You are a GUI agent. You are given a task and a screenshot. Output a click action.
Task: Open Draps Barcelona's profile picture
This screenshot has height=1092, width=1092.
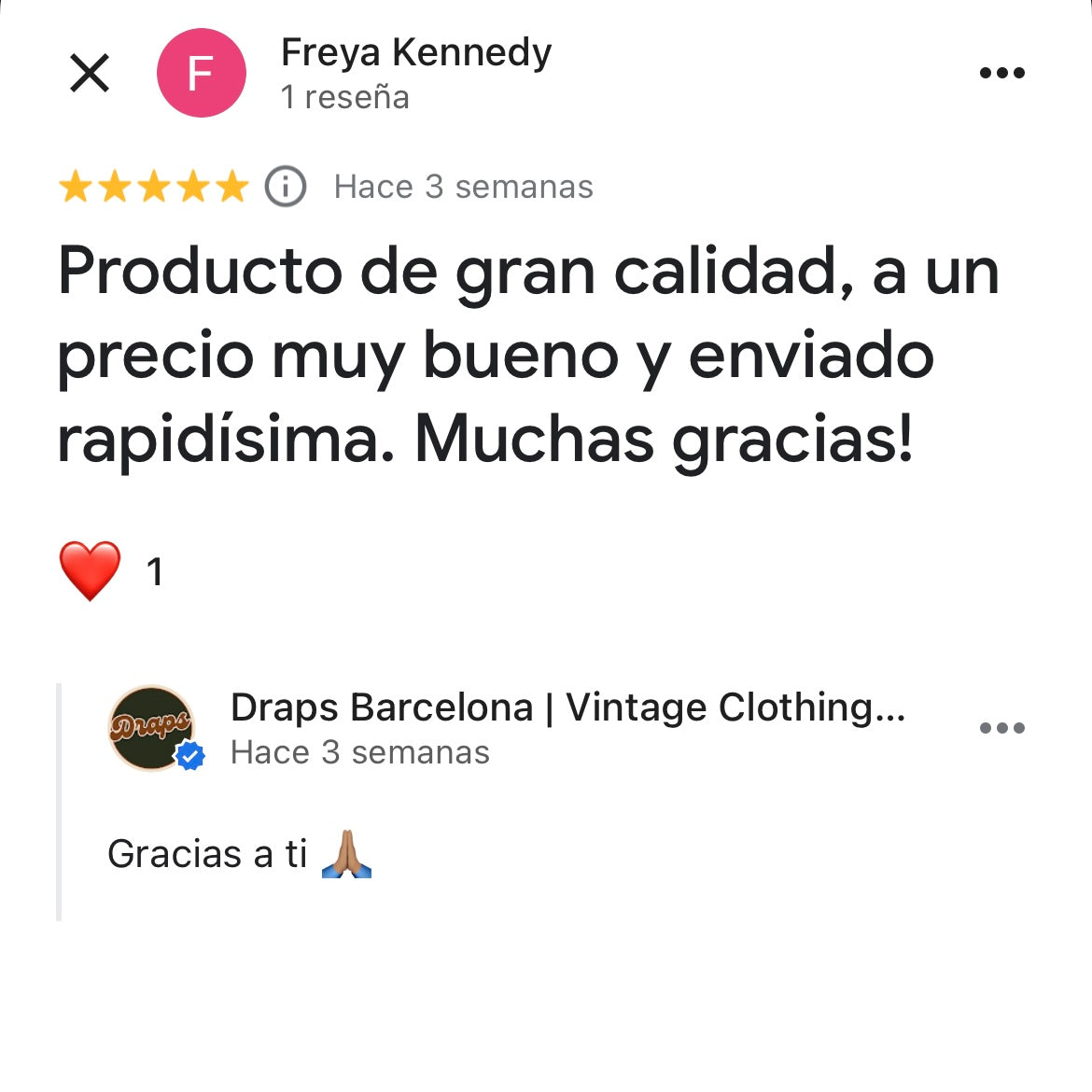pos(153,728)
